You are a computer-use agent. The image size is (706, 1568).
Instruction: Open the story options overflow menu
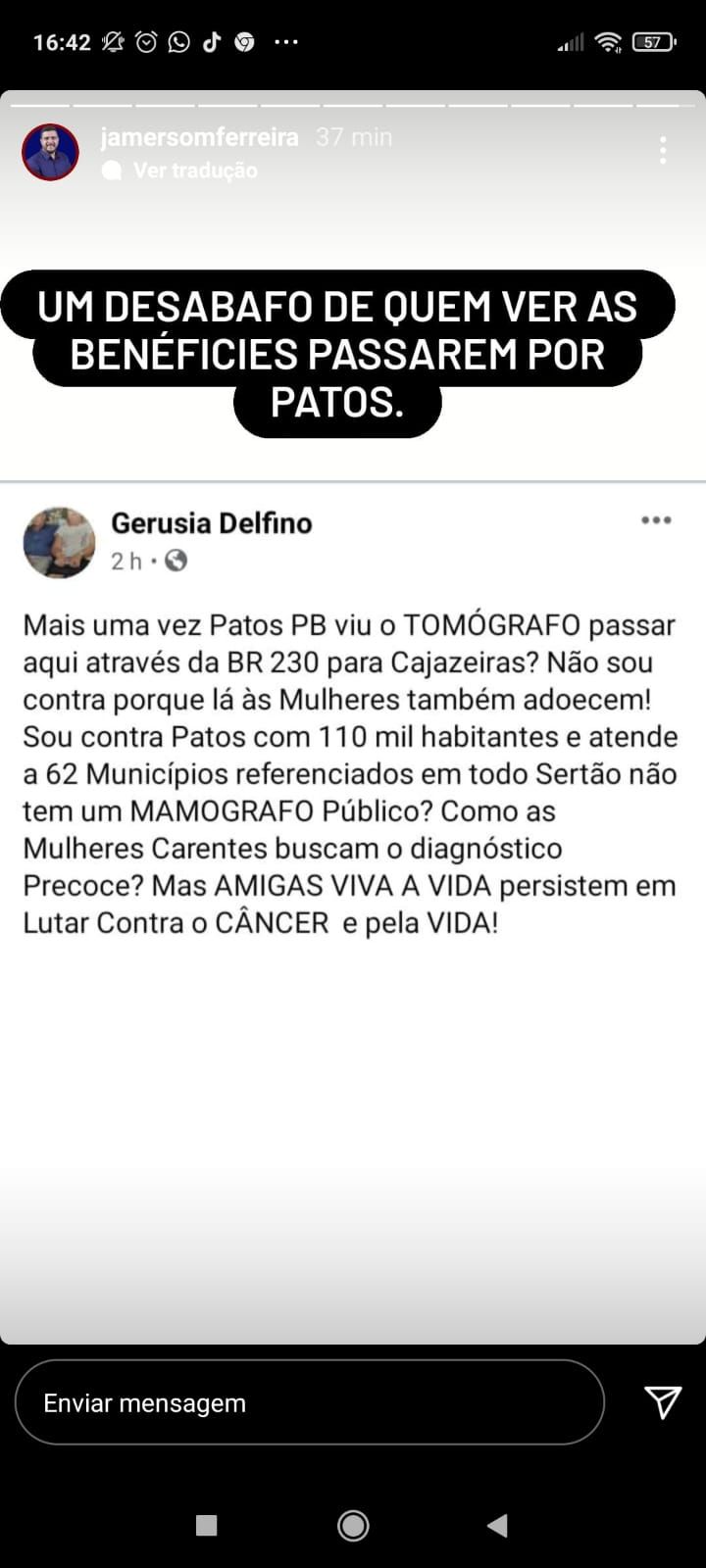click(663, 150)
